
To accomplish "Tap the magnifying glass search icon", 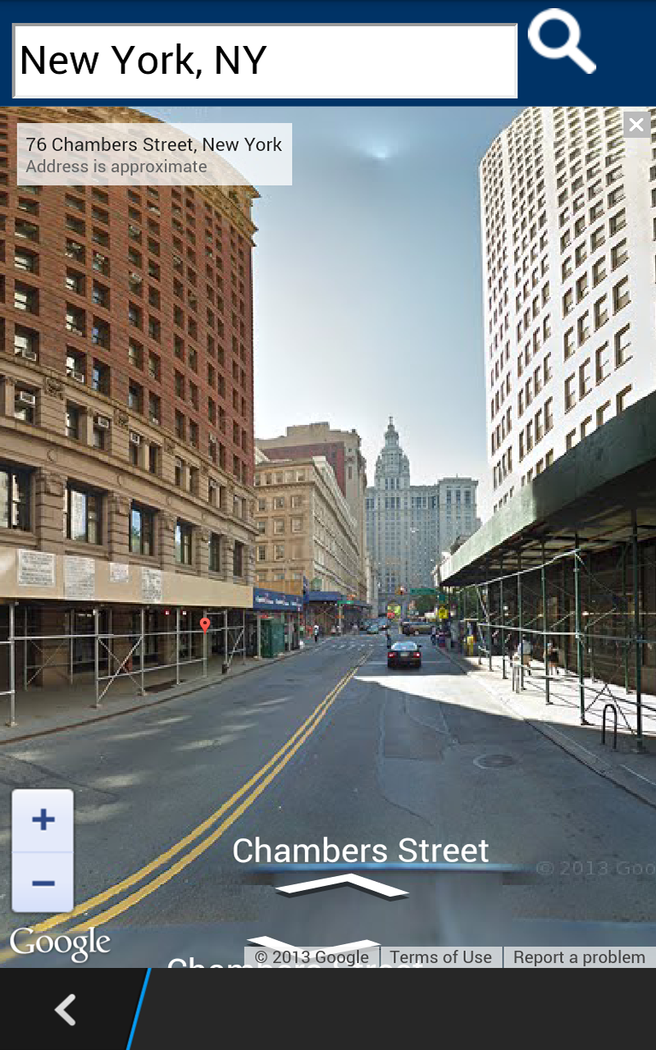I will pos(562,42).
